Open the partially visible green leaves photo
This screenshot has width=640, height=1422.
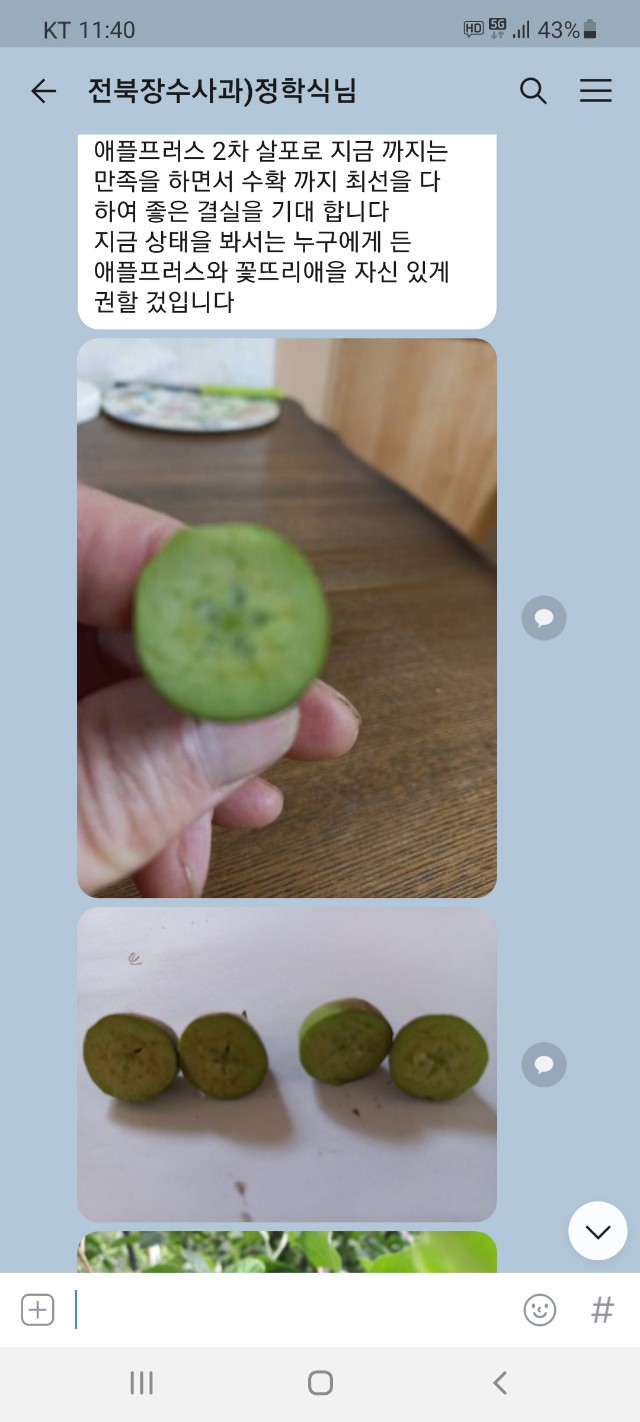point(287,1252)
